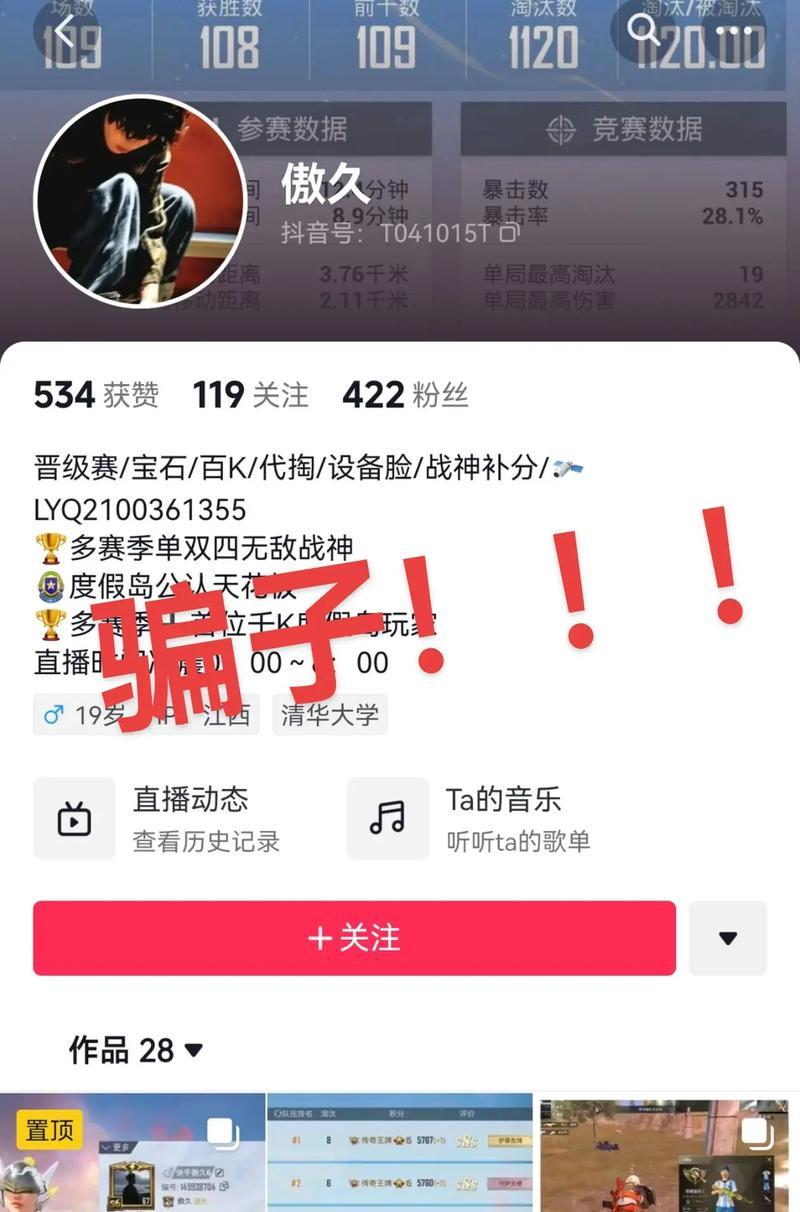The image size is (800, 1212).
Task: Expand the arrow button beside 关注
Action: pyautogui.click(x=728, y=938)
